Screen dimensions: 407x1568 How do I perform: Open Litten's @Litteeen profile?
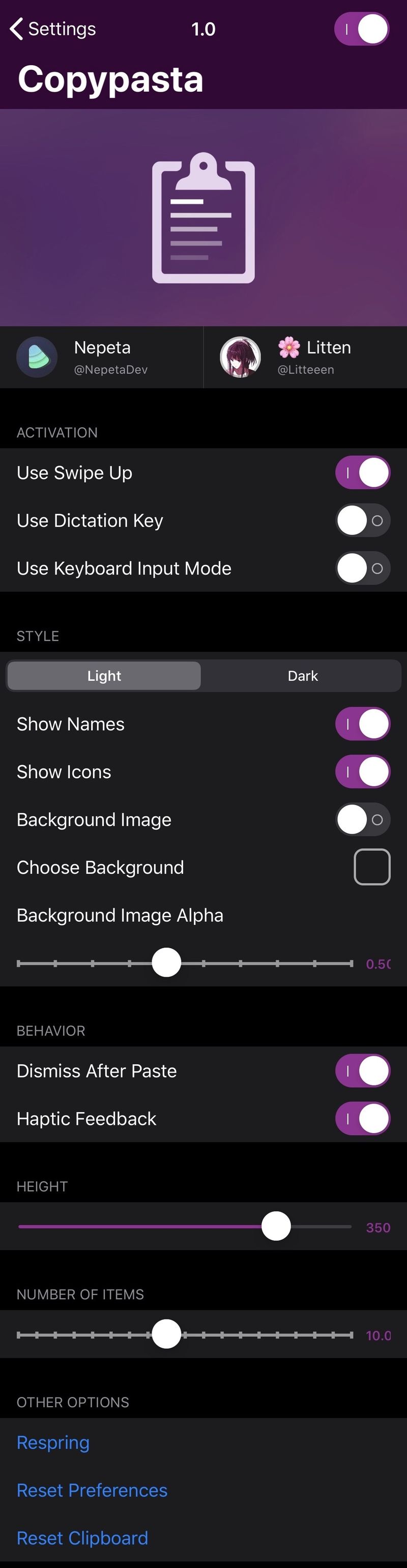pos(304,357)
